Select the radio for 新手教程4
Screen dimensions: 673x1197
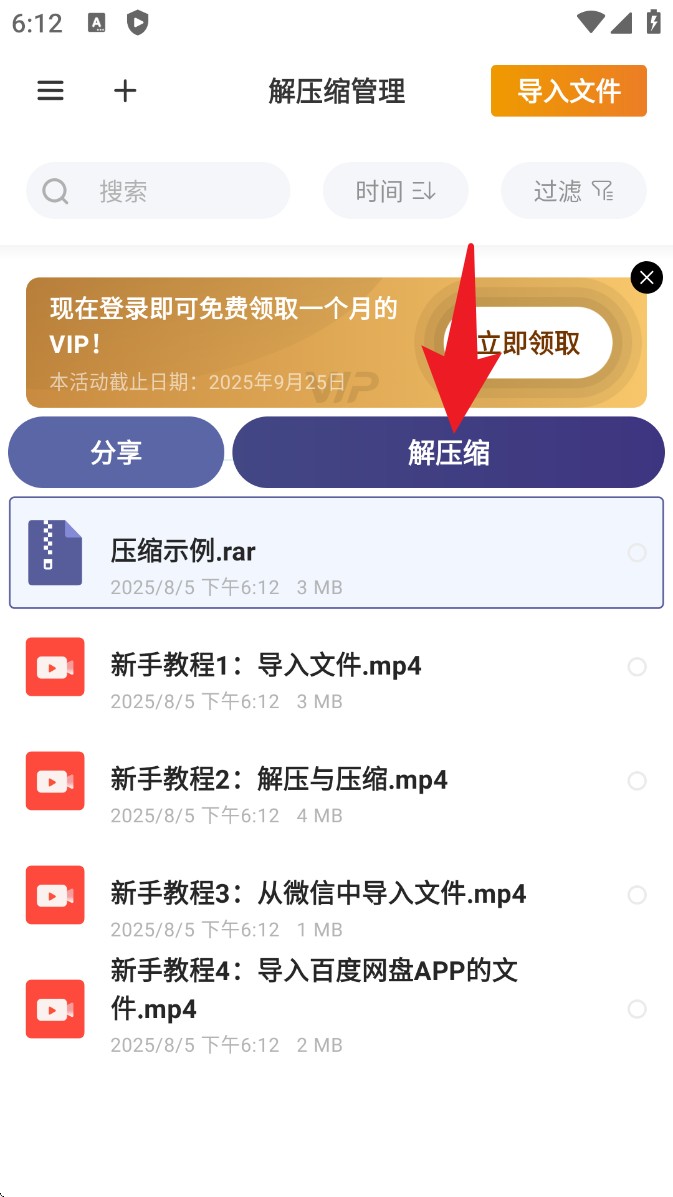pos(637,1009)
